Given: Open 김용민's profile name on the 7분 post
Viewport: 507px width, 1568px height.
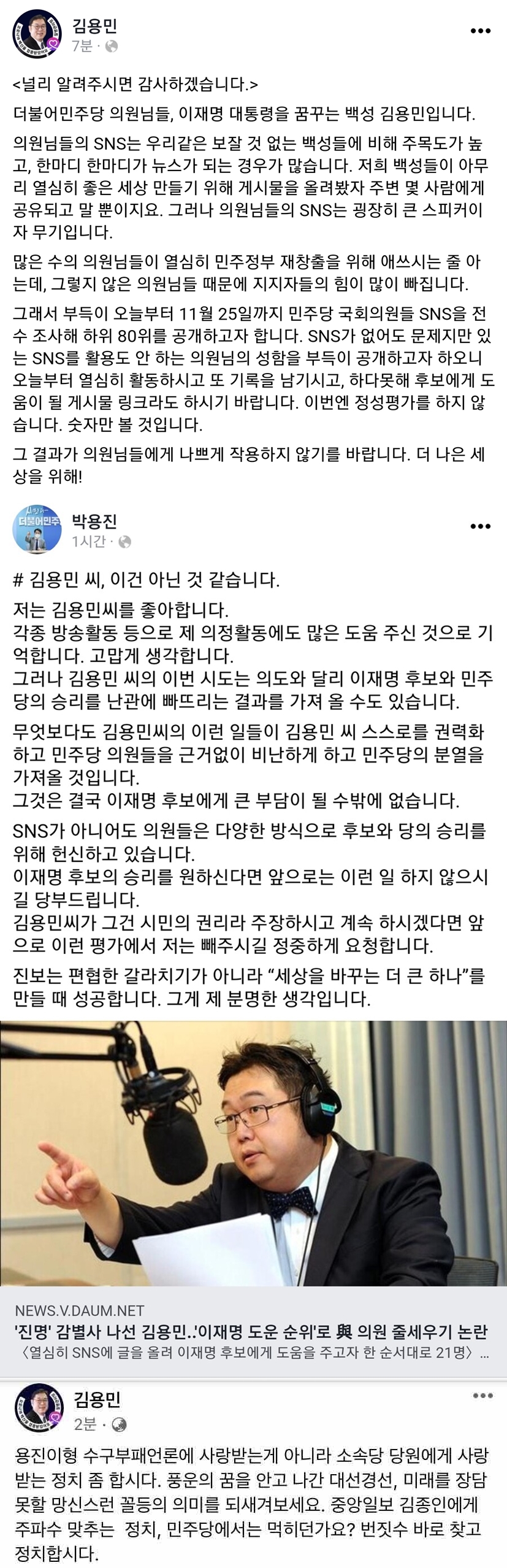Looking at the screenshot, I should click(94, 26).
